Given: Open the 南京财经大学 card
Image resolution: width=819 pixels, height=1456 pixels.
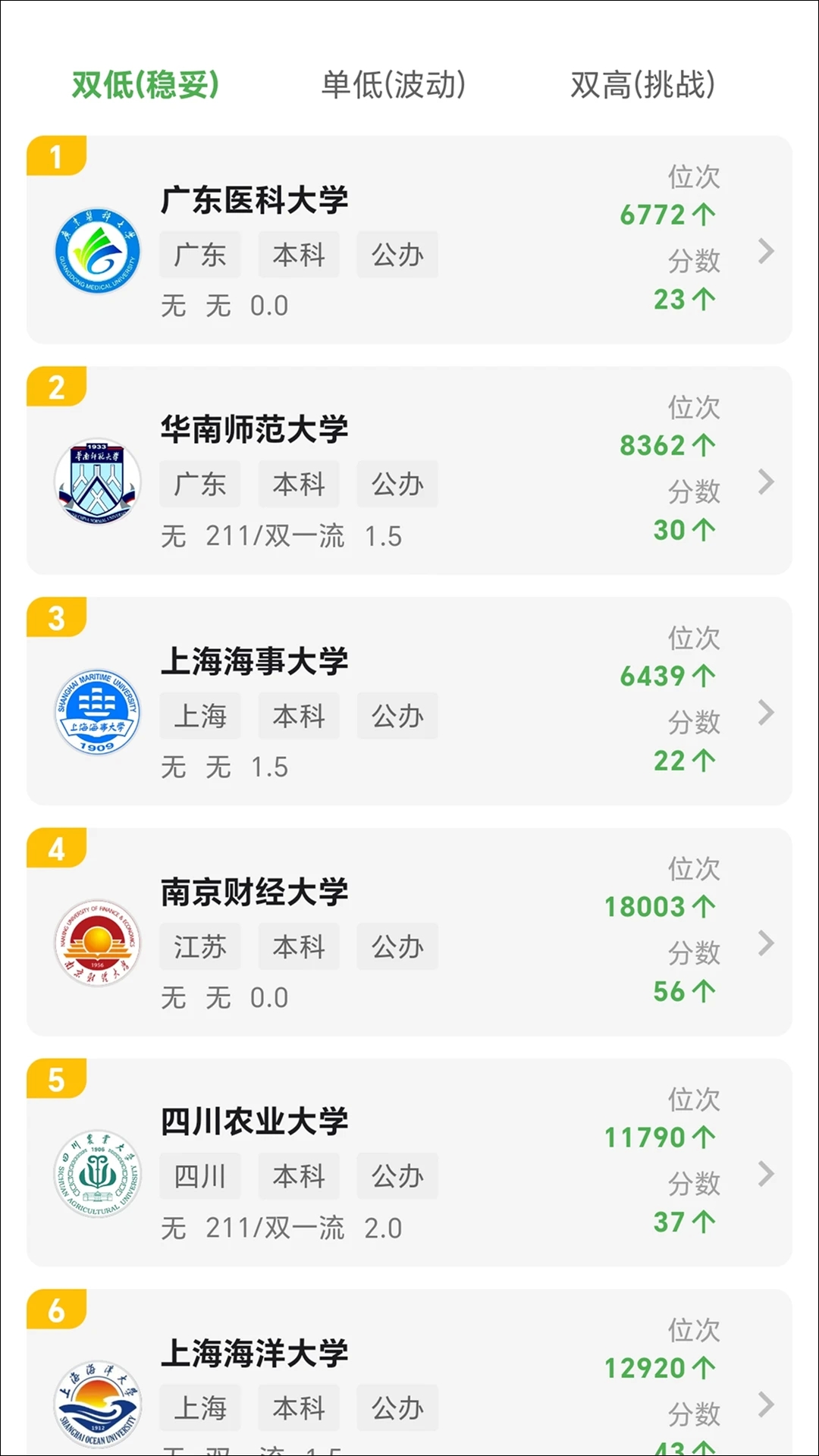Looking at the screenshot, I should pos(409,933).
